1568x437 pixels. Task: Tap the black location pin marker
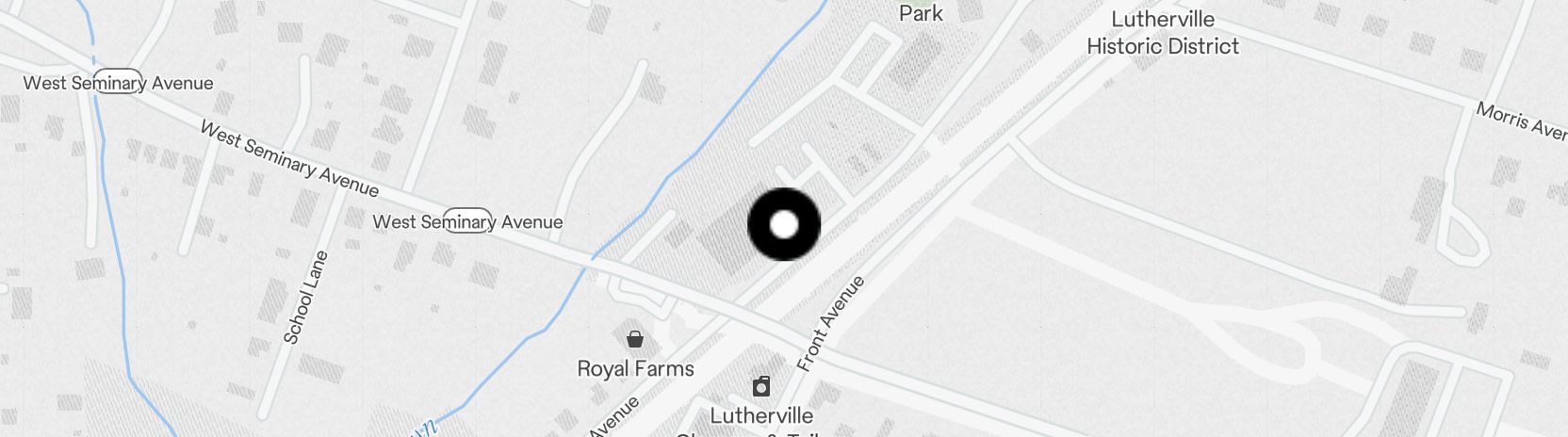click(784, 224)
